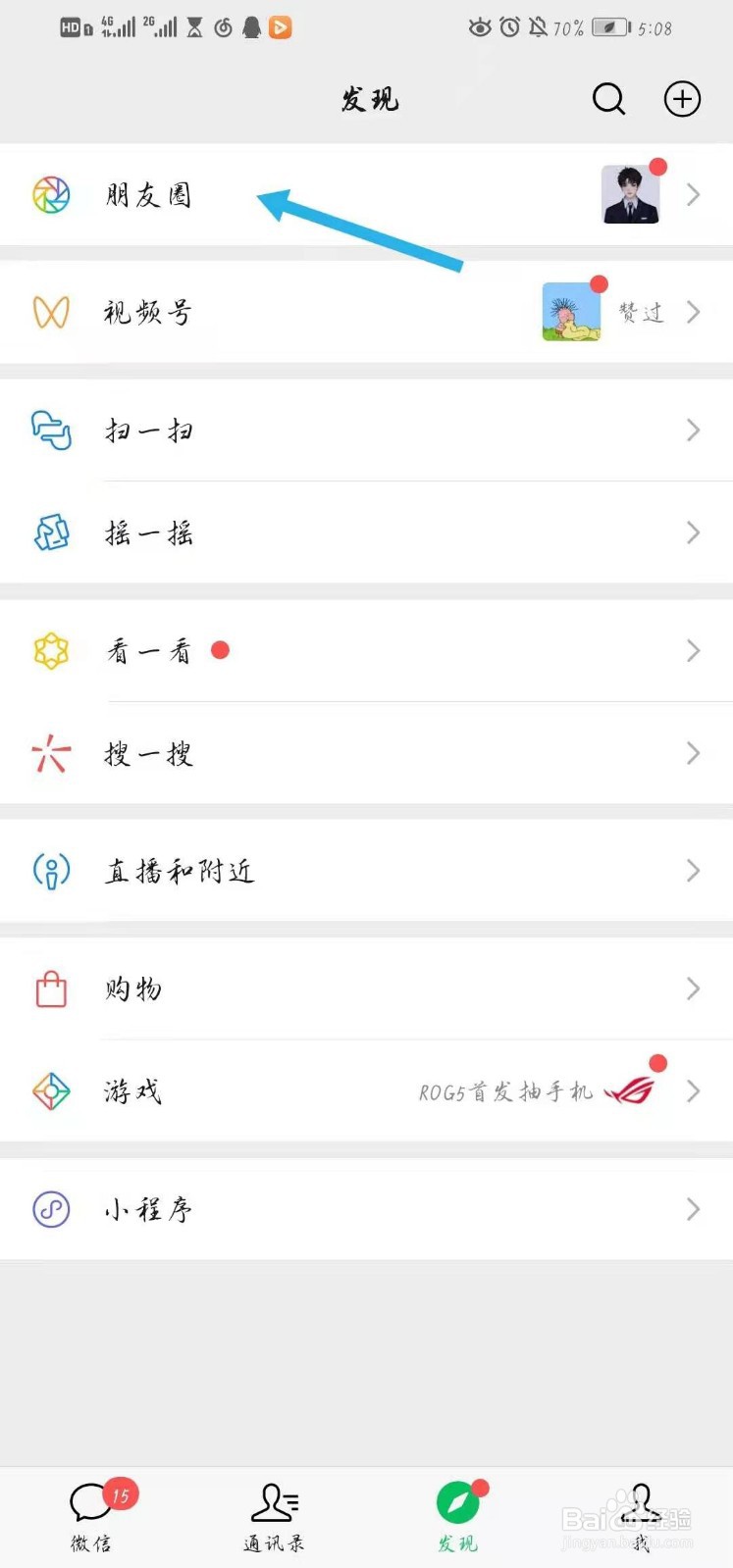Open 朋友圈 (Moments) via its colorful camera icon

pyautogui.click(x=50, y=194)
